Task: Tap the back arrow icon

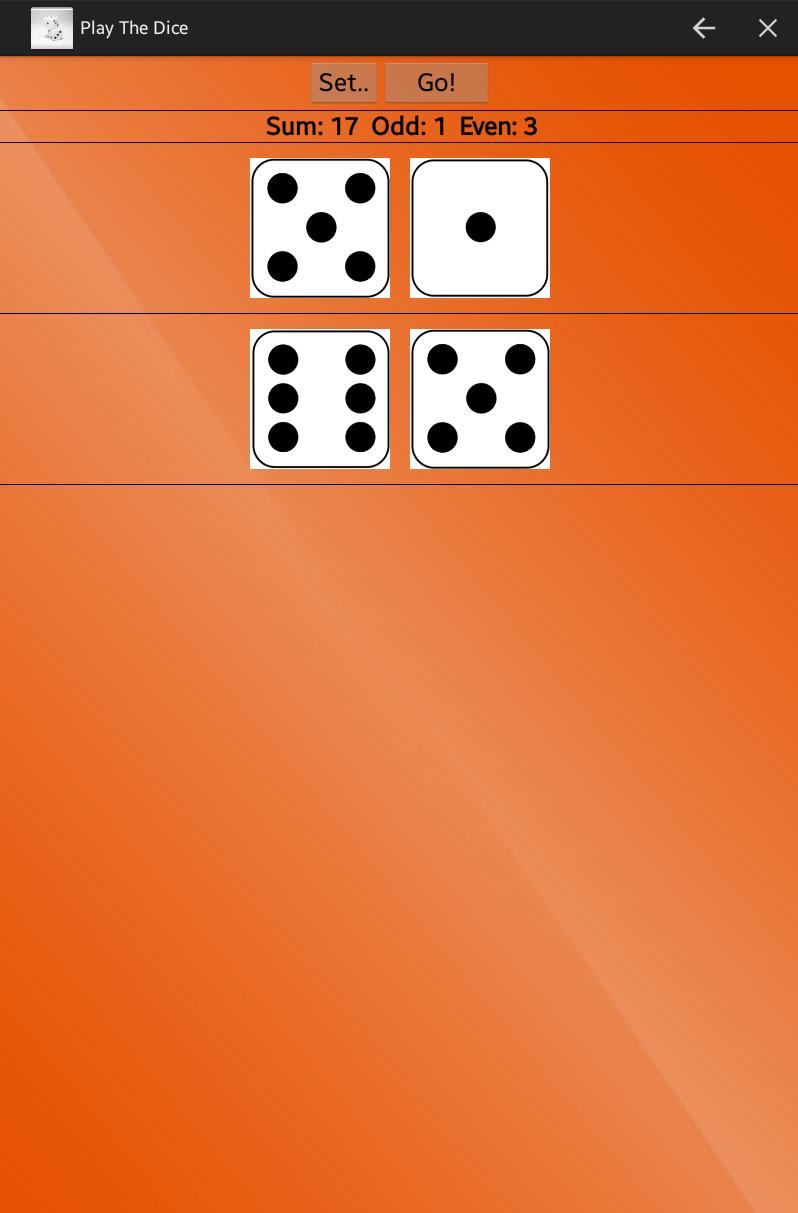Action: 704,28
